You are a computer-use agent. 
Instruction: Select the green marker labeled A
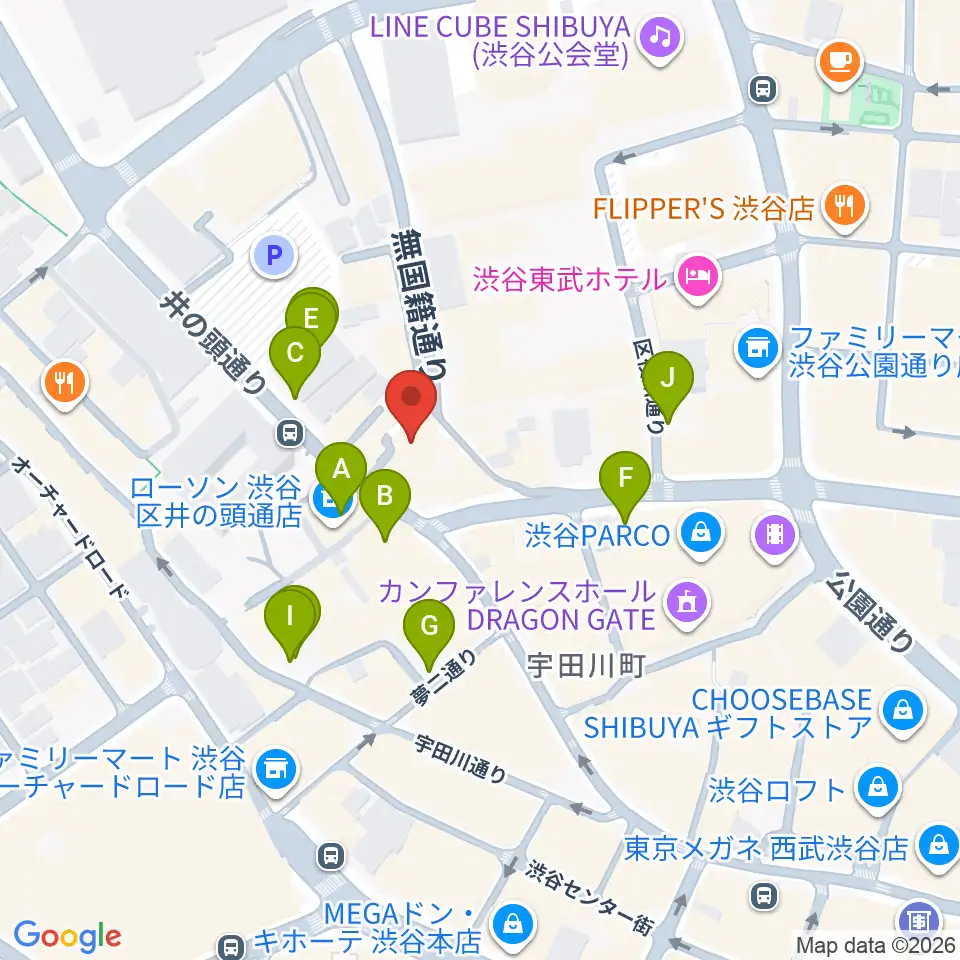pyautogui.click(x=341, y=470)
